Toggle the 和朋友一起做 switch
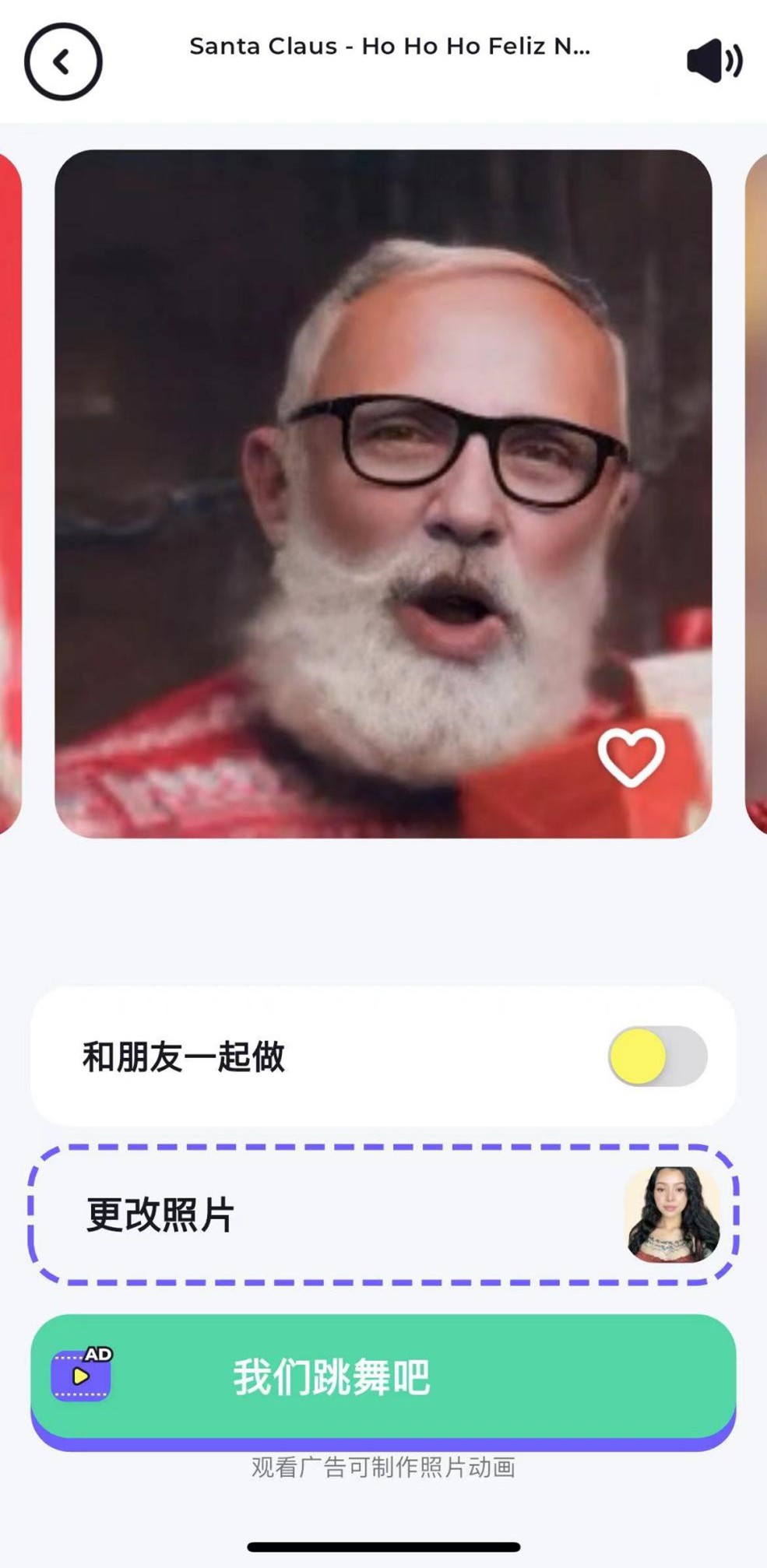This screenshot has width=767, height=1568. click(657, 1056)
